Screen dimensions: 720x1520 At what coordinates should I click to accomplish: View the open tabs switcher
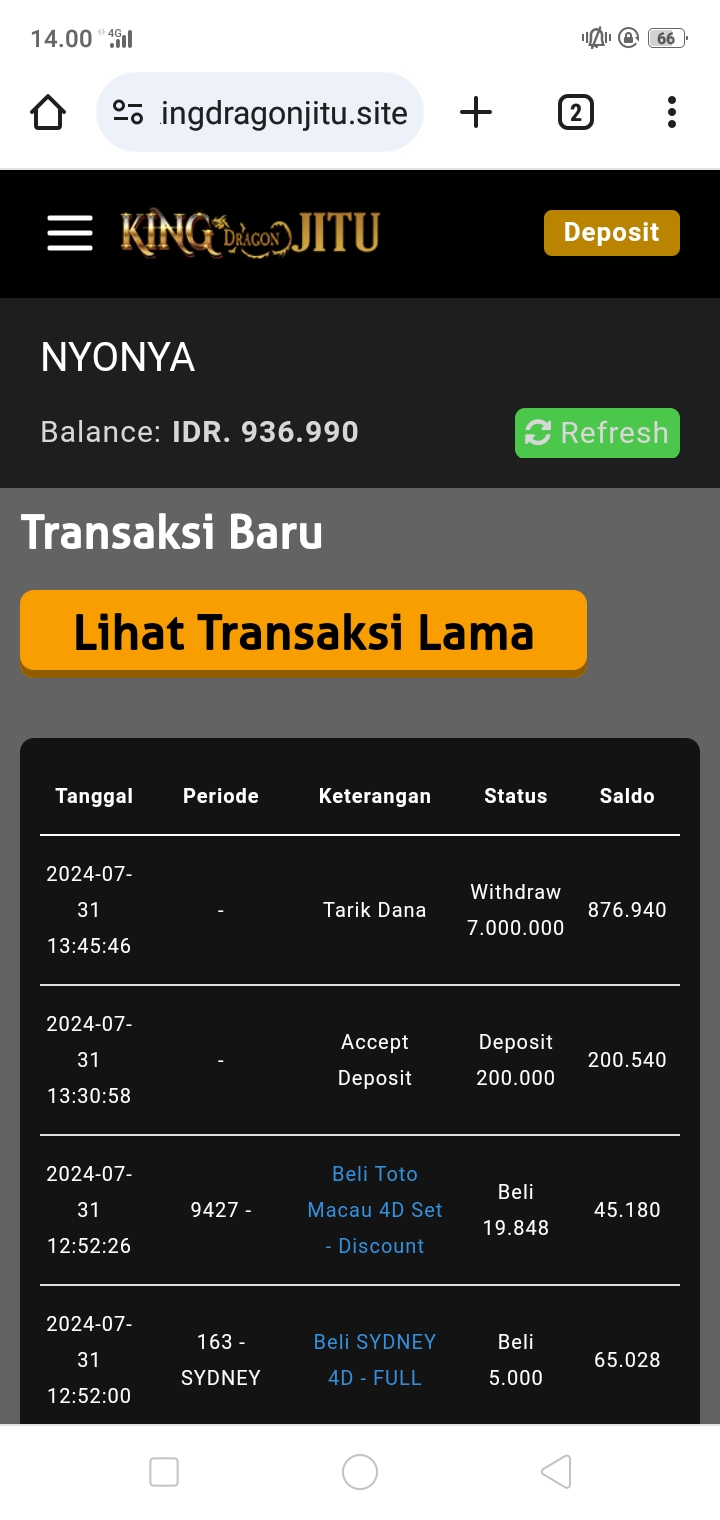tap(575, 112)
